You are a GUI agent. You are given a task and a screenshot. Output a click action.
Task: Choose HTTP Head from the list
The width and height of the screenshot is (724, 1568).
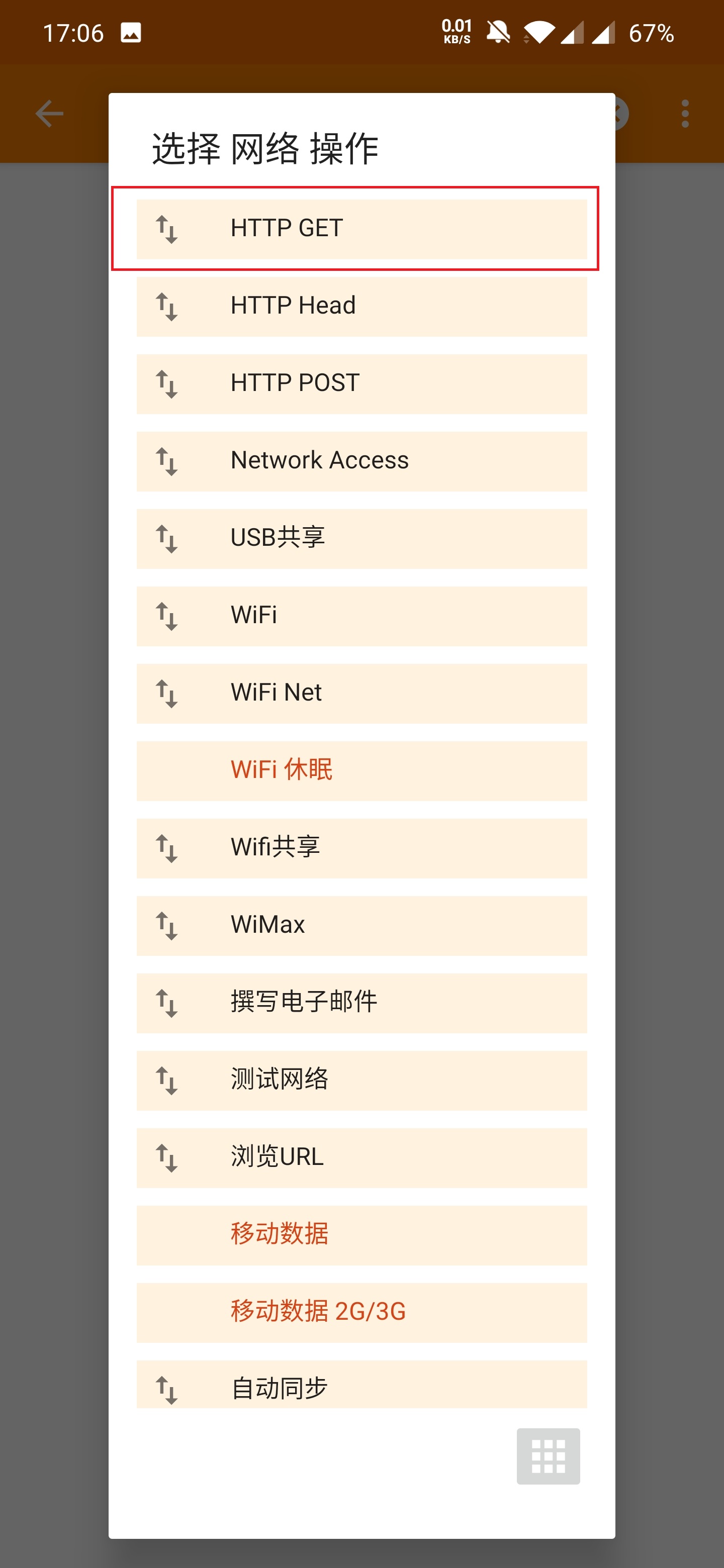361,306
